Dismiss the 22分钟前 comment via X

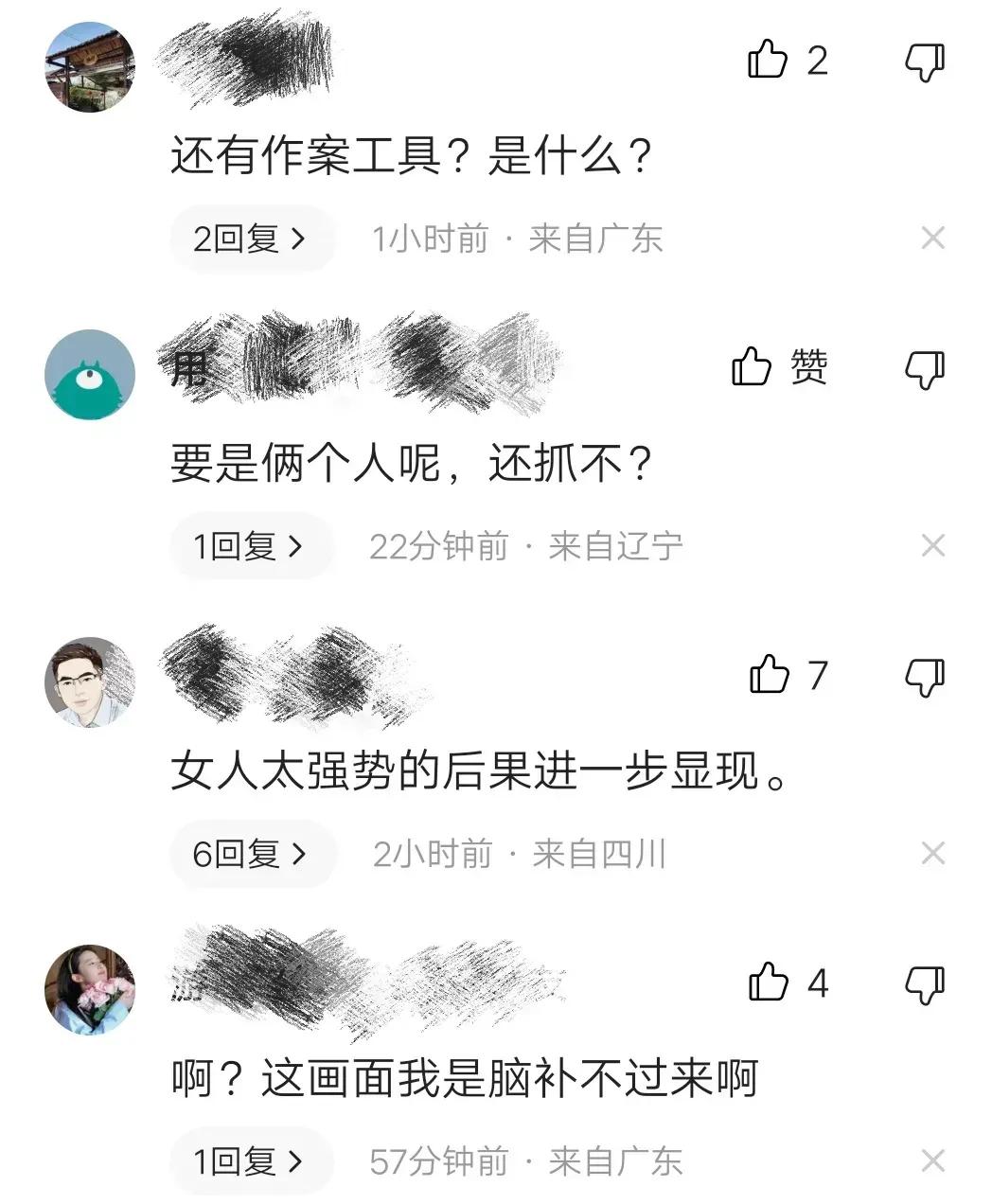tap(933, 545)
